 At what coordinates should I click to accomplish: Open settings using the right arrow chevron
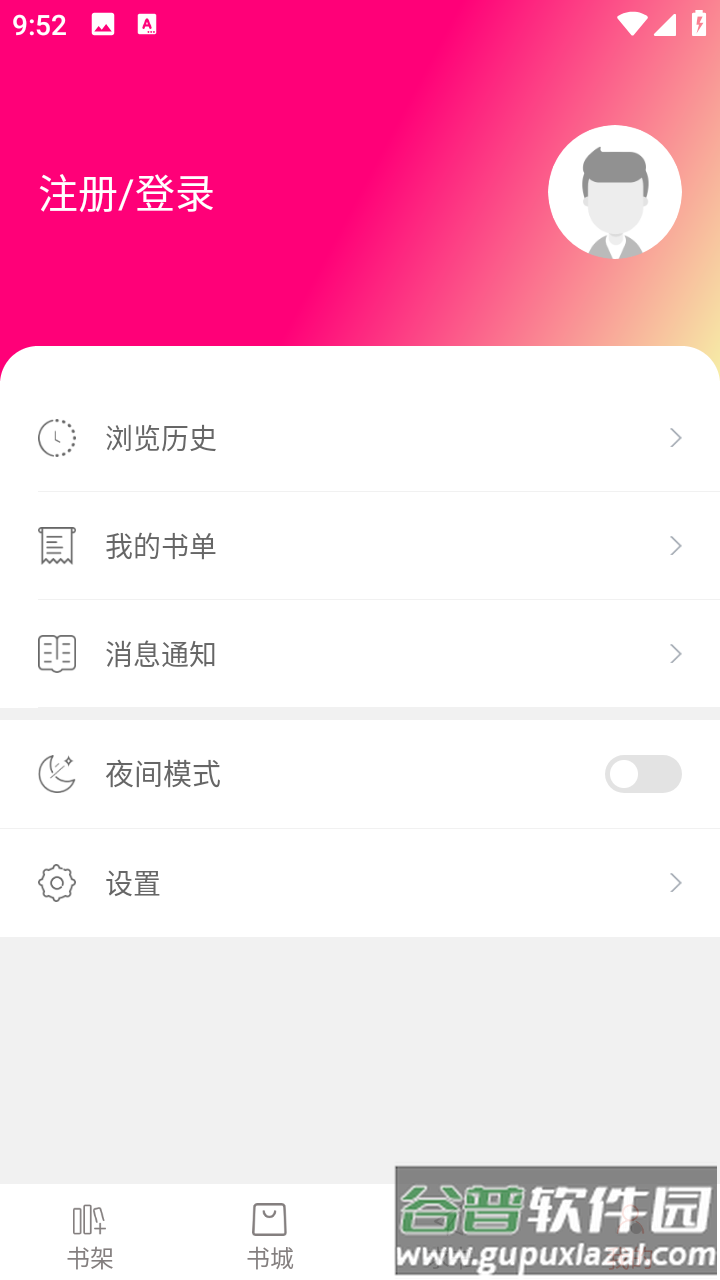tap(675, 883)
